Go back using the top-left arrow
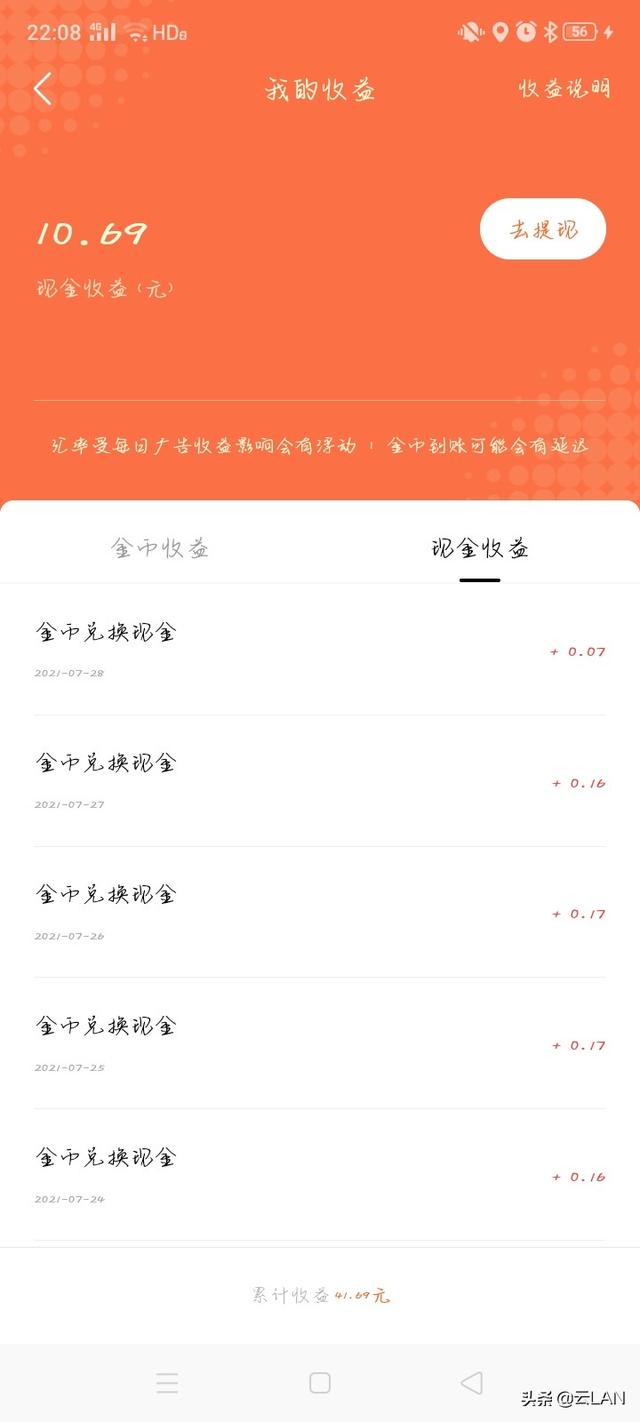 pyautogui.click(x=42, y=89)
